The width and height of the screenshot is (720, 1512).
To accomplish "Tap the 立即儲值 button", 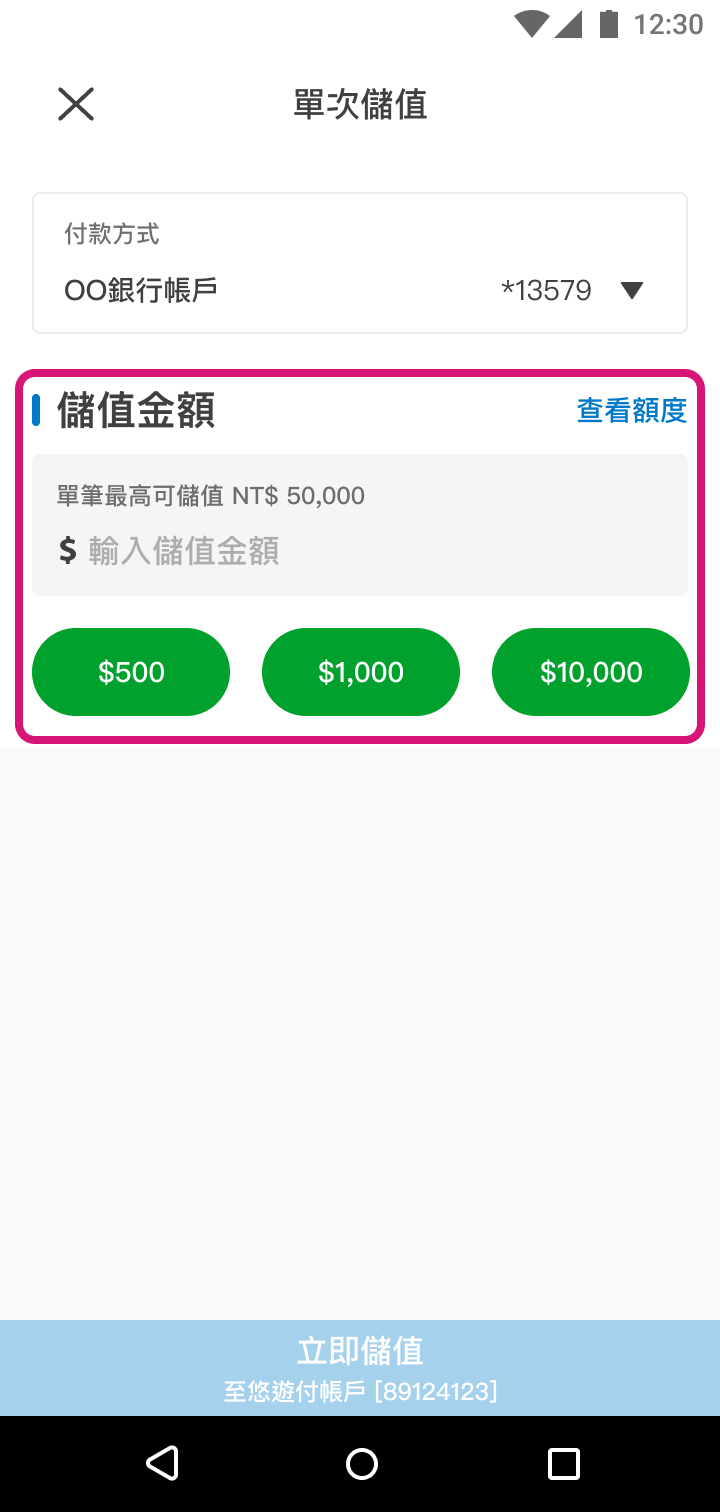I will tap(360, 1367).
